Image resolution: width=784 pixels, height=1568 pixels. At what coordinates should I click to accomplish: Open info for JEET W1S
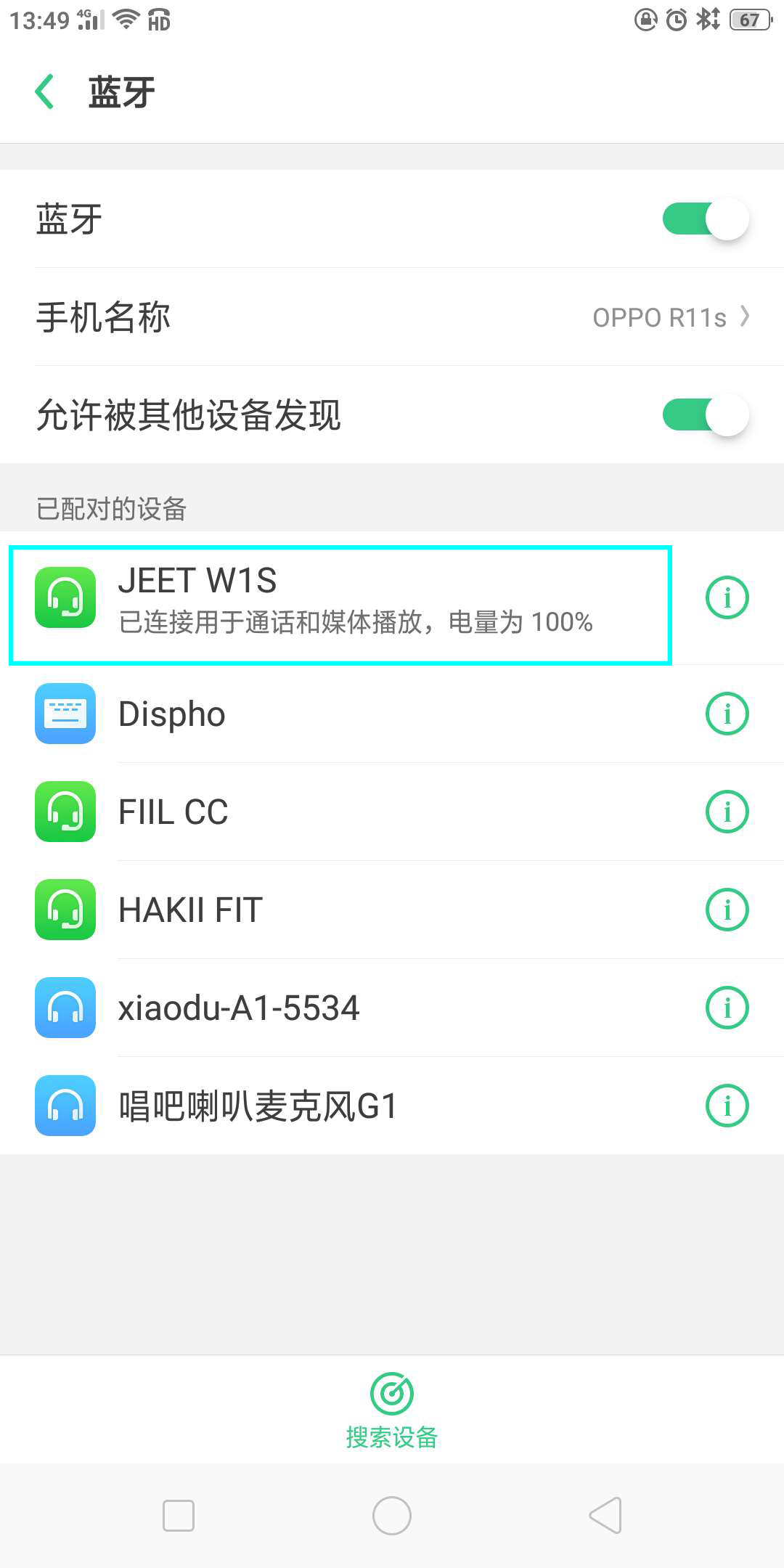pos(727,597)
